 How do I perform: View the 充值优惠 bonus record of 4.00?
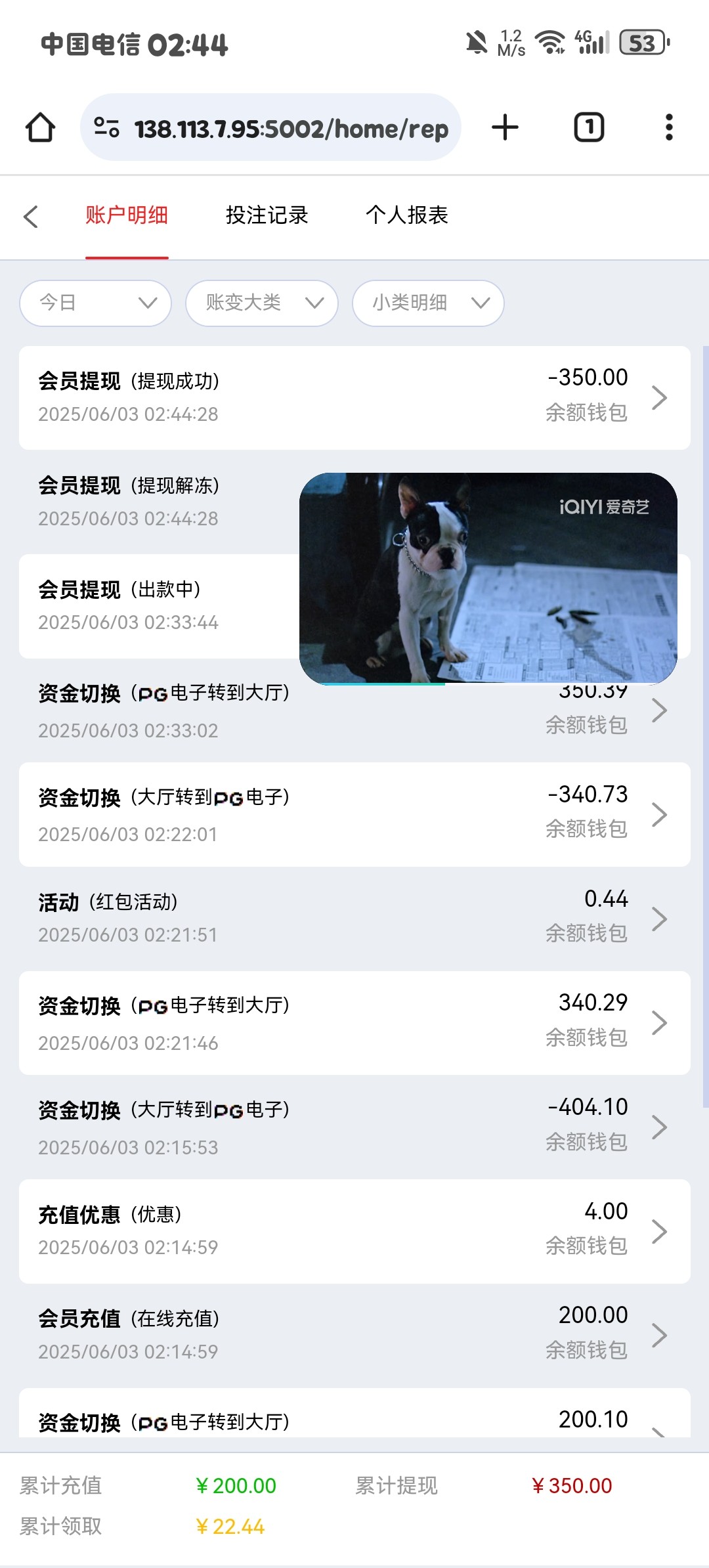point(354,1230)
